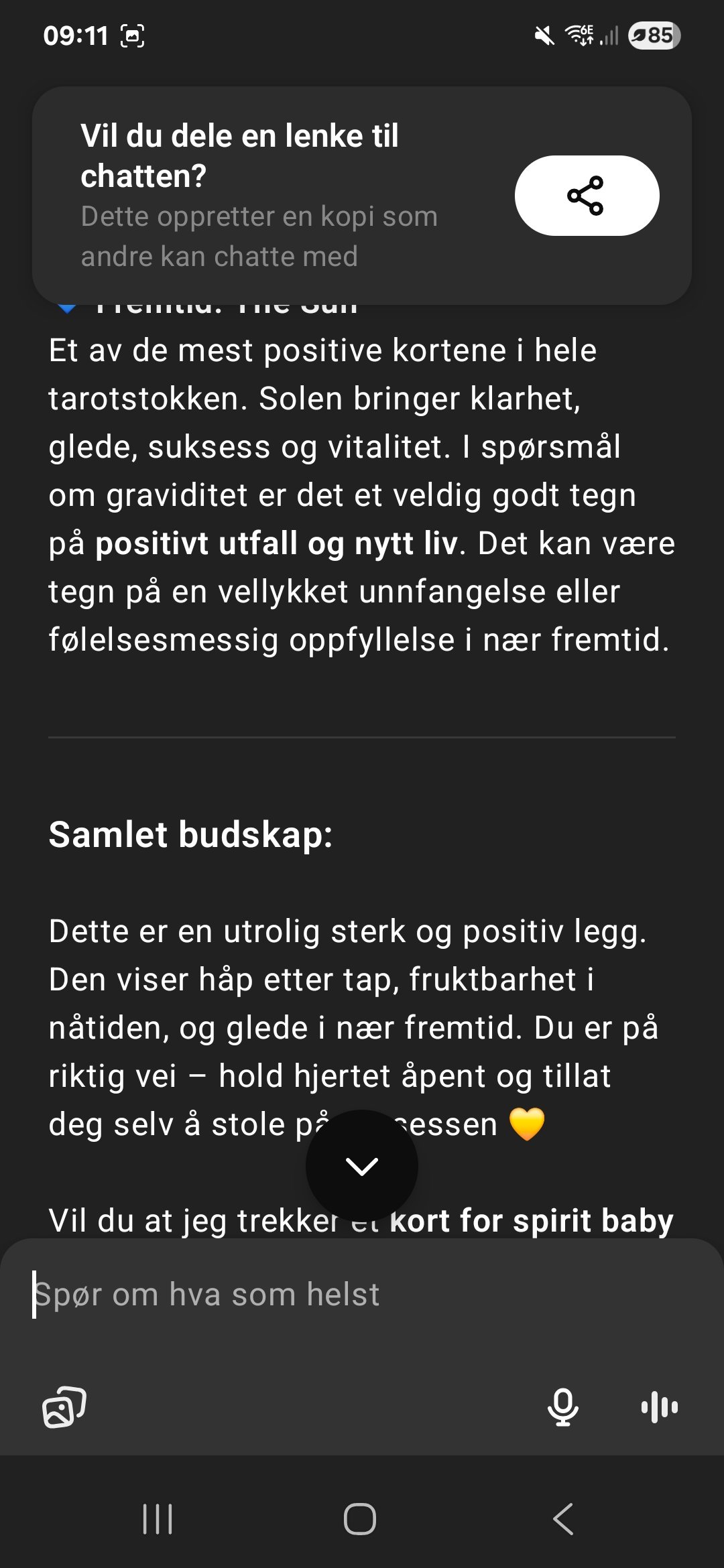The height and width of the screenshot is (1568, 724).
Task: Start voice conversation mode
Action: (x=660, y=1407)
